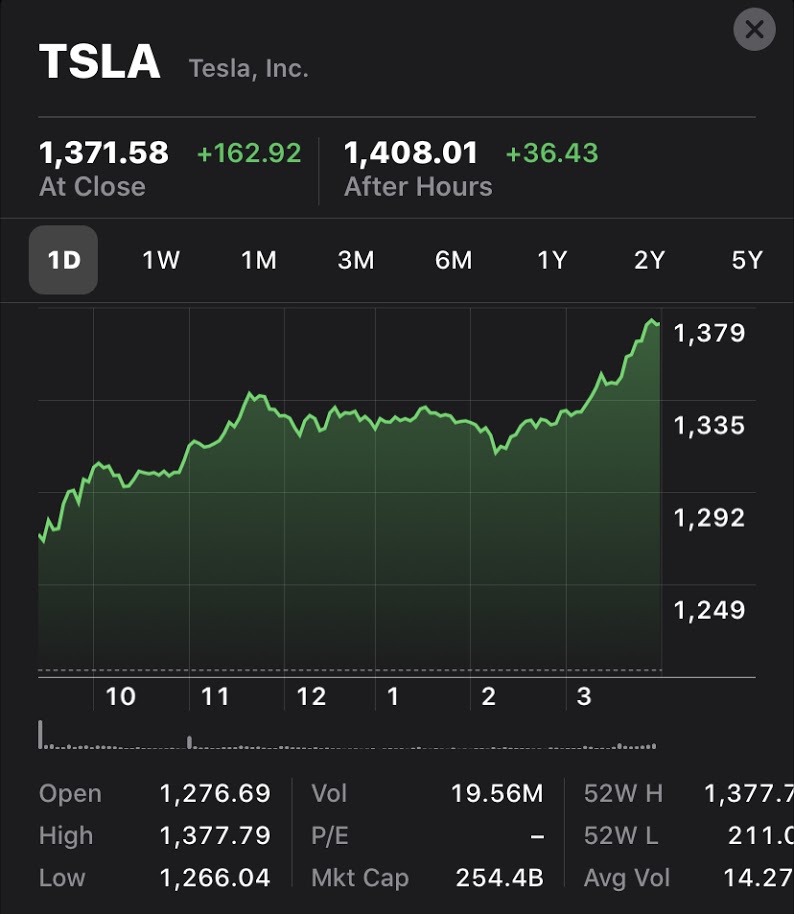Open the 5Y chart range
The width and height of the screenshot is (794, 914).
747,260
